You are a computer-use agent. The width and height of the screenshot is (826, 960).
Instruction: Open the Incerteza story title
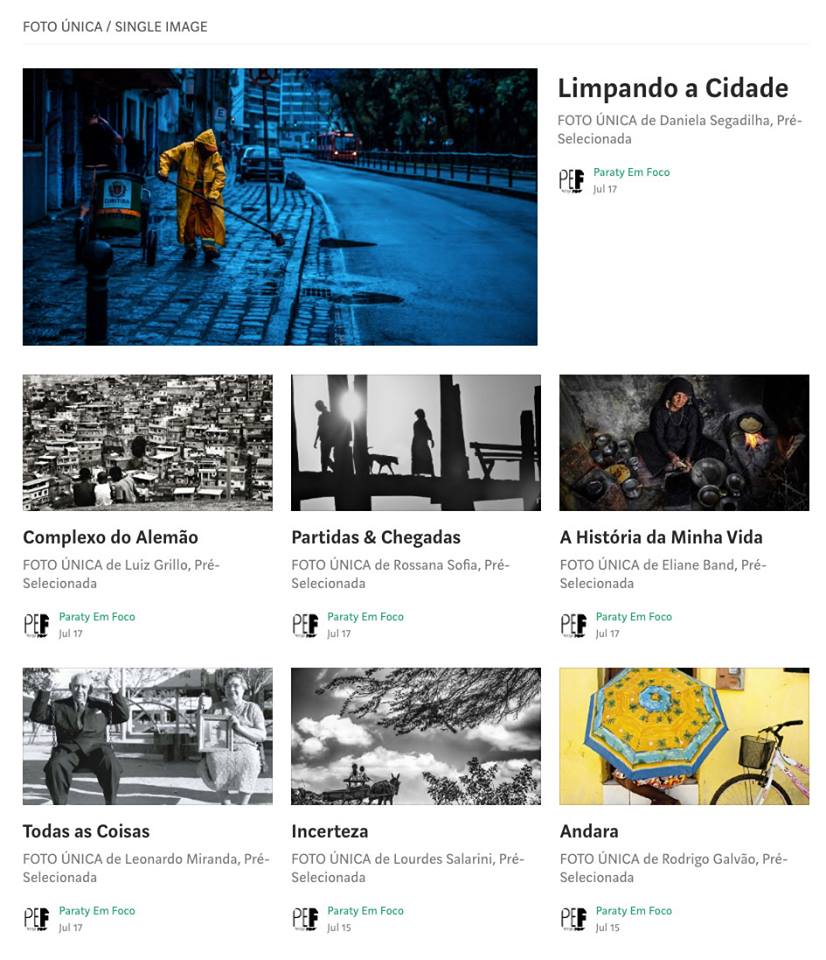point(329,831)
